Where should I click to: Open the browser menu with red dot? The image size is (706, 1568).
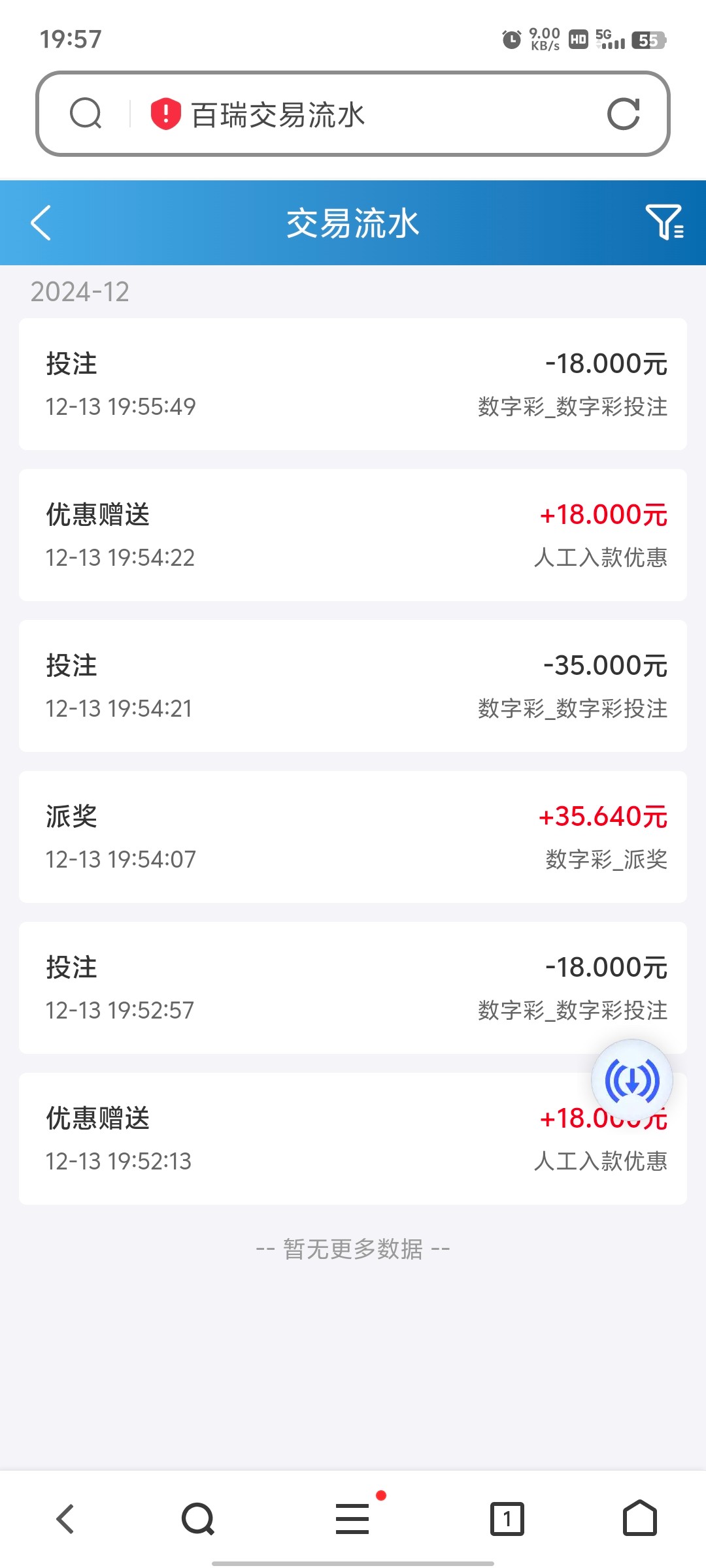(x=354, y=1517)
